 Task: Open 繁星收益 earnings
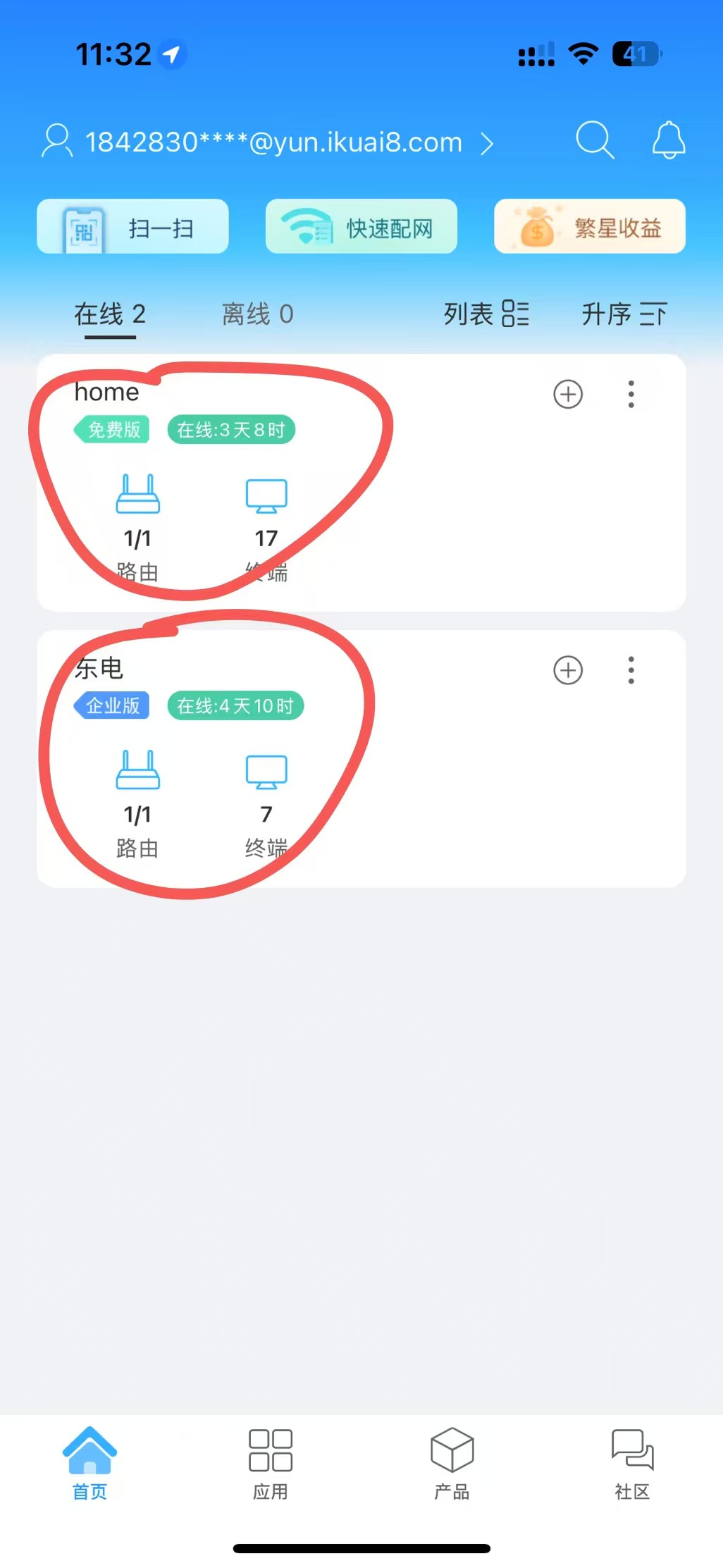click(x=589, y=227)
